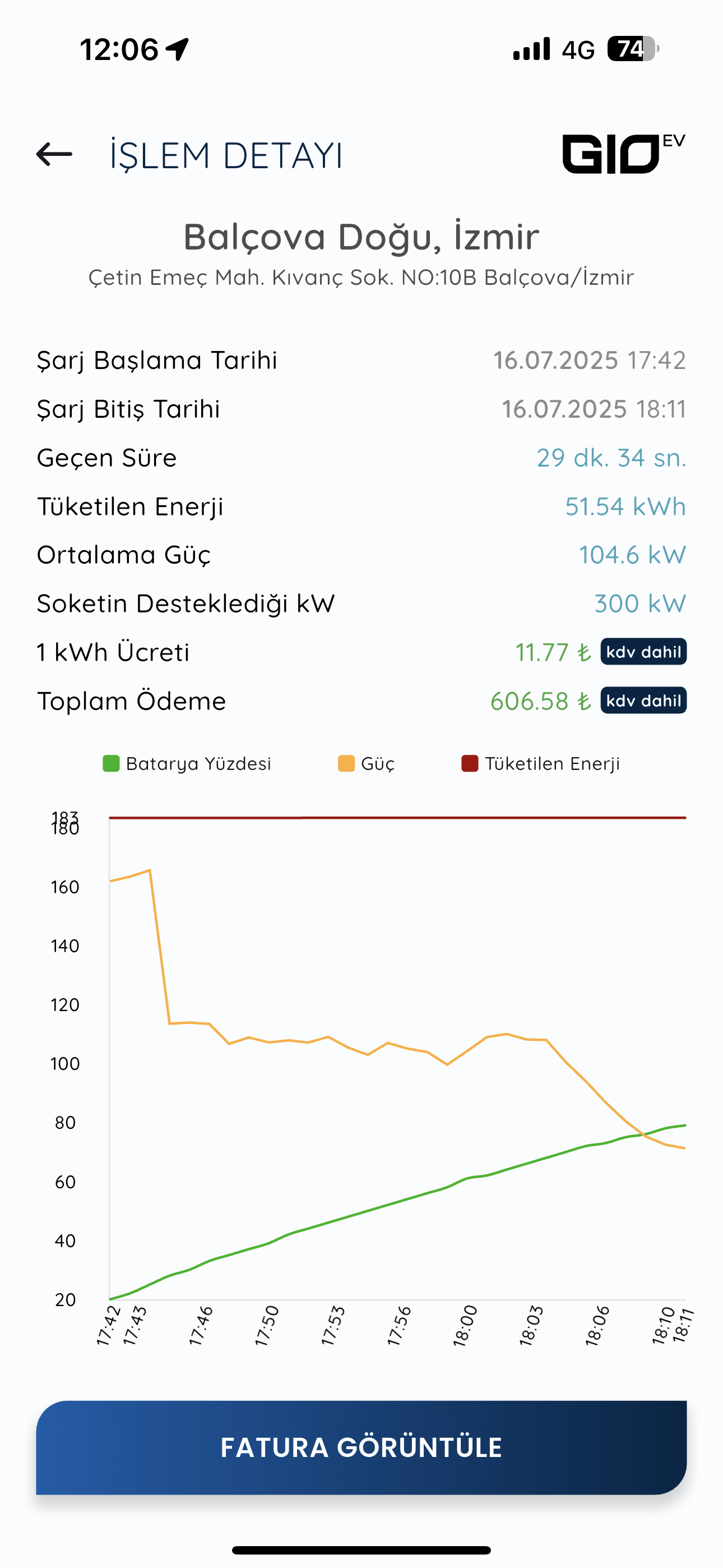Open the invoice with Fatura Görüntüle

pos(361,1447)
